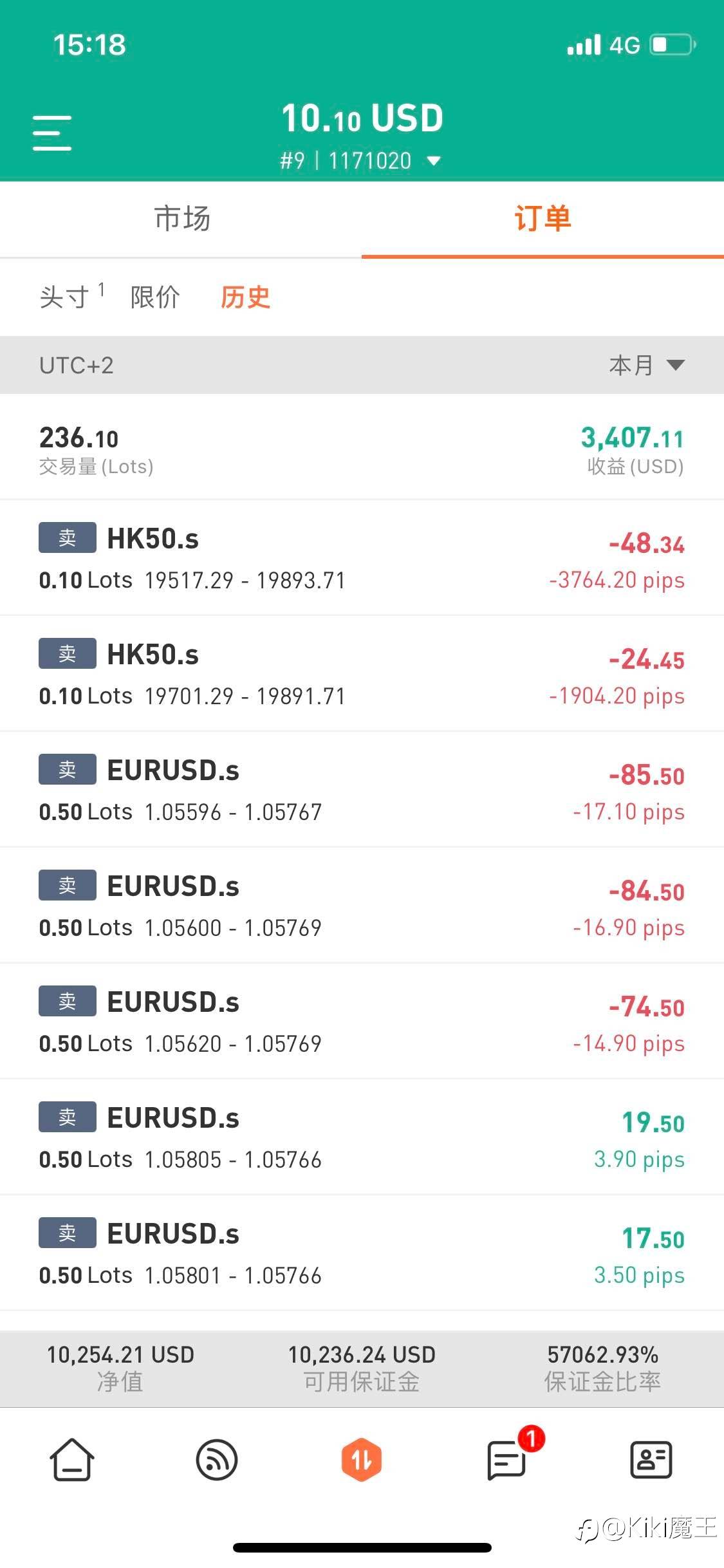Open the 本月 period dropdown
724x1568 pixels.
pos(646,366)
